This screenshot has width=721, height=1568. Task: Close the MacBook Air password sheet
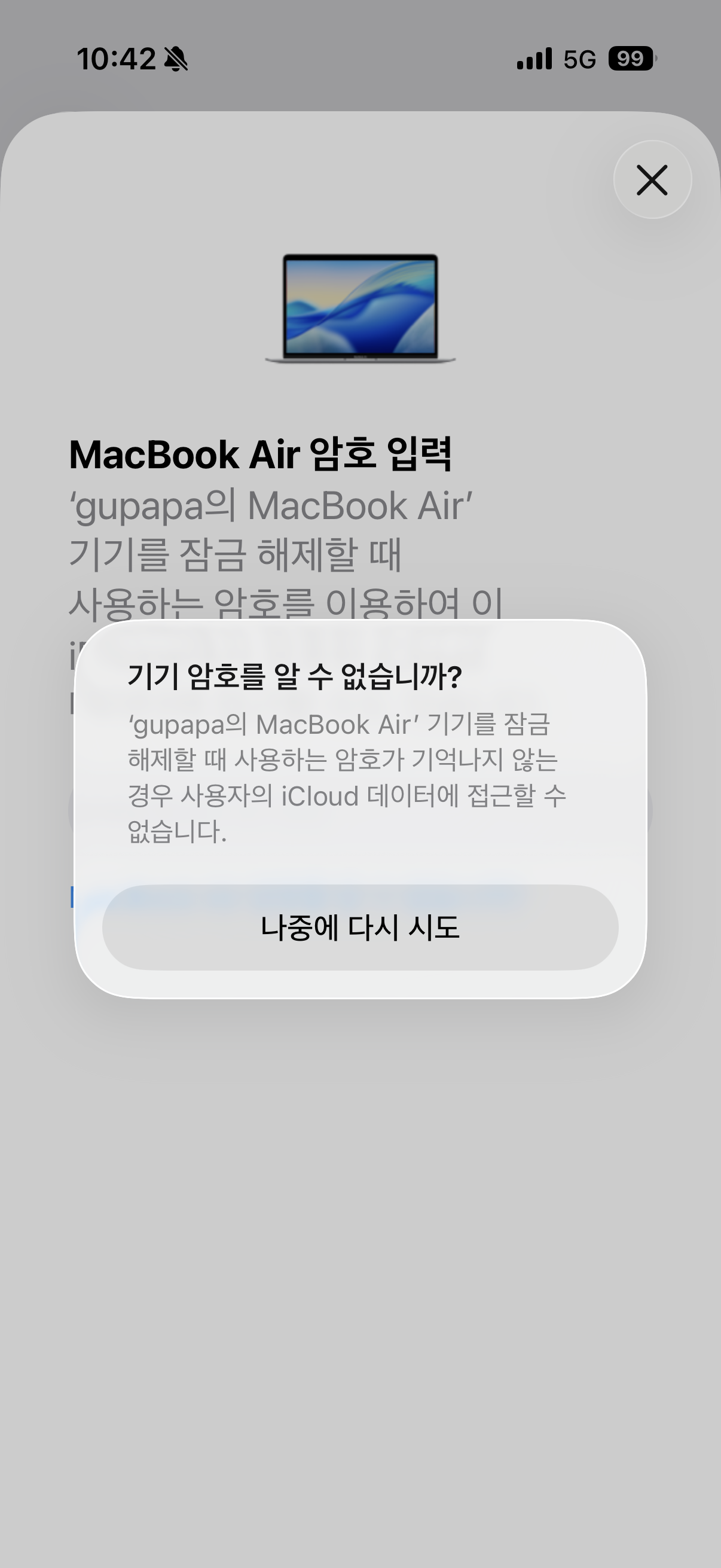click(652, 180)
